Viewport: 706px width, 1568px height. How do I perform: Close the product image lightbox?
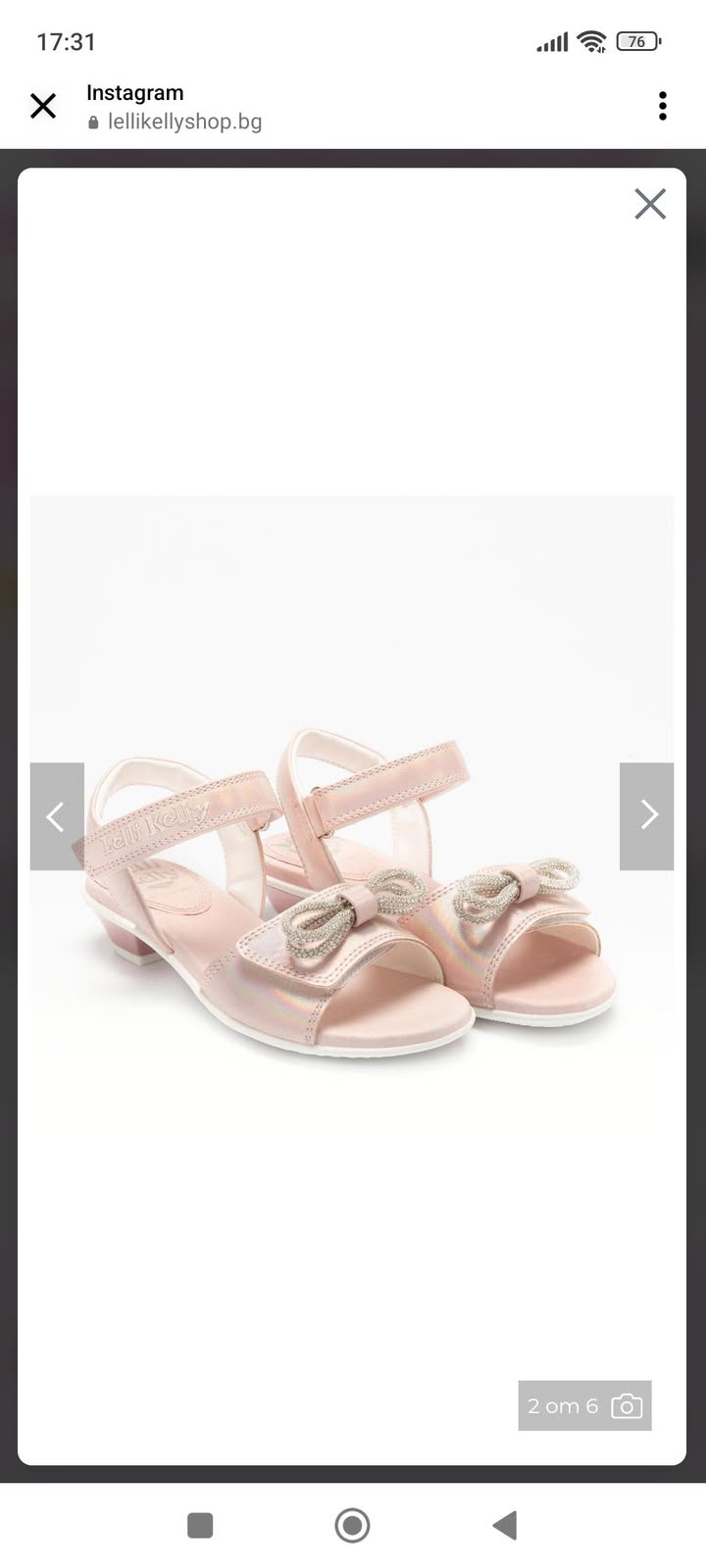pyautogui.click(x=649, y=204)
